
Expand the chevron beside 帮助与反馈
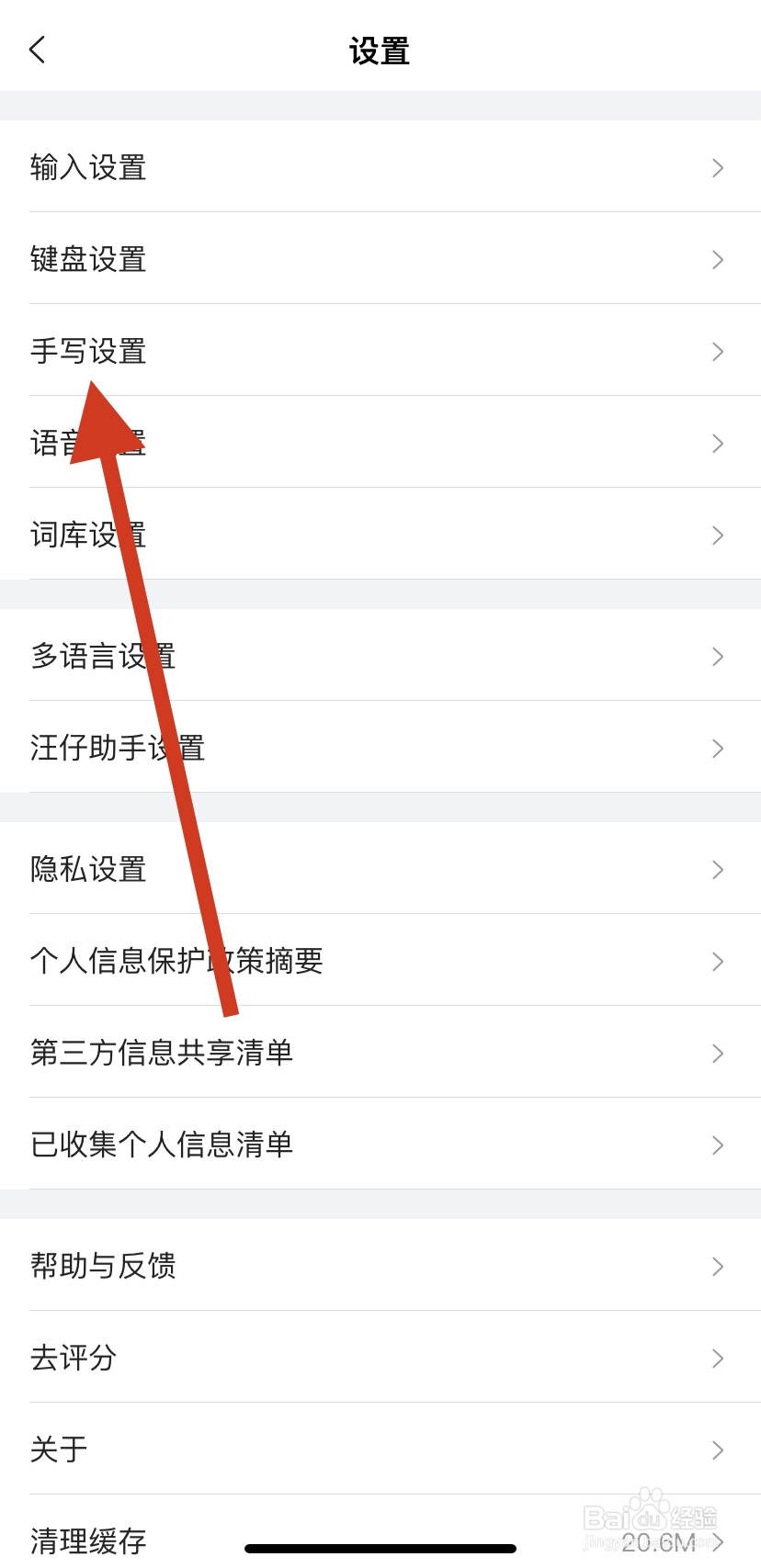click(718, 1266)
